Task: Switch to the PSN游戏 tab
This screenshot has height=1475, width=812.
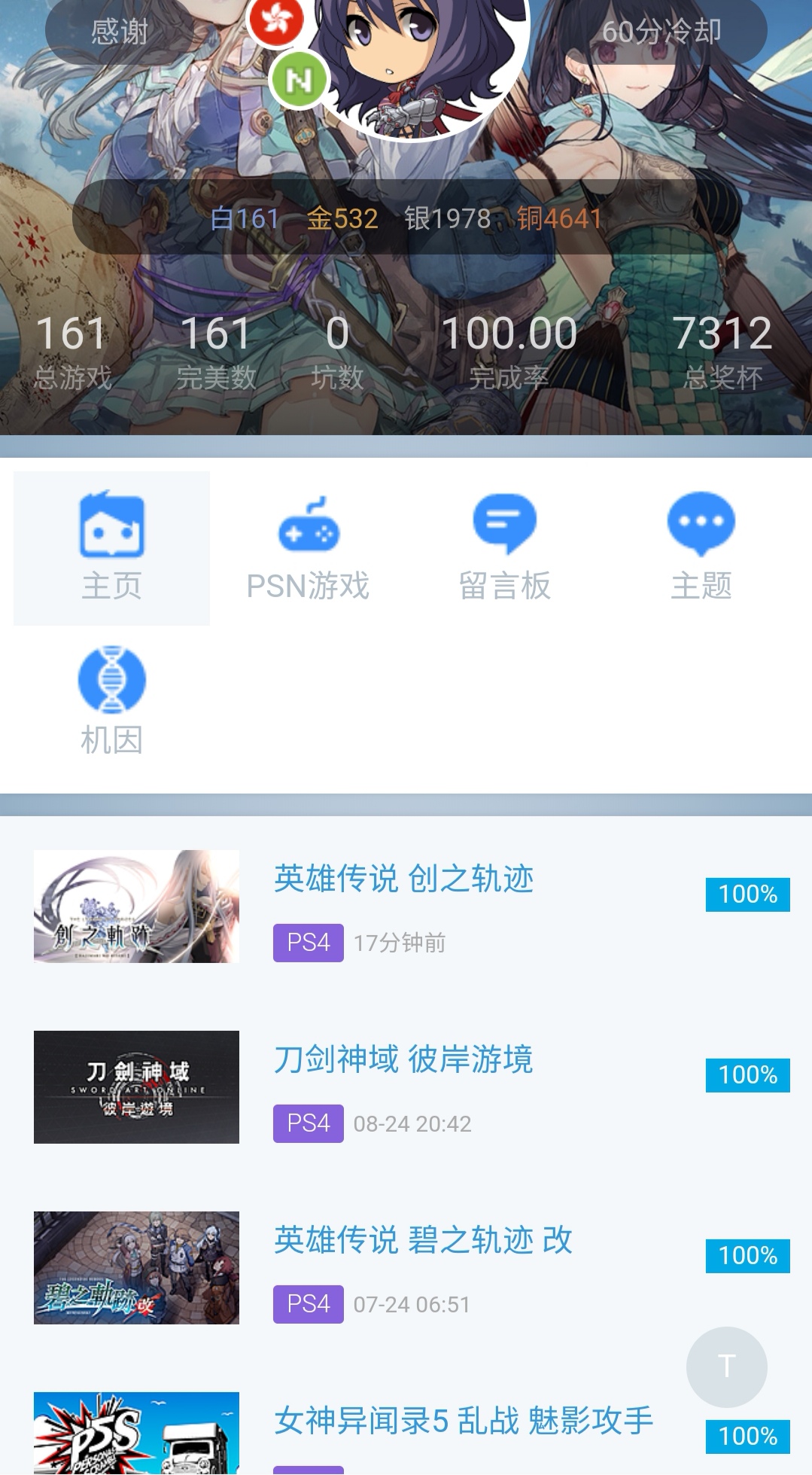Action: (x=308, y=548)
